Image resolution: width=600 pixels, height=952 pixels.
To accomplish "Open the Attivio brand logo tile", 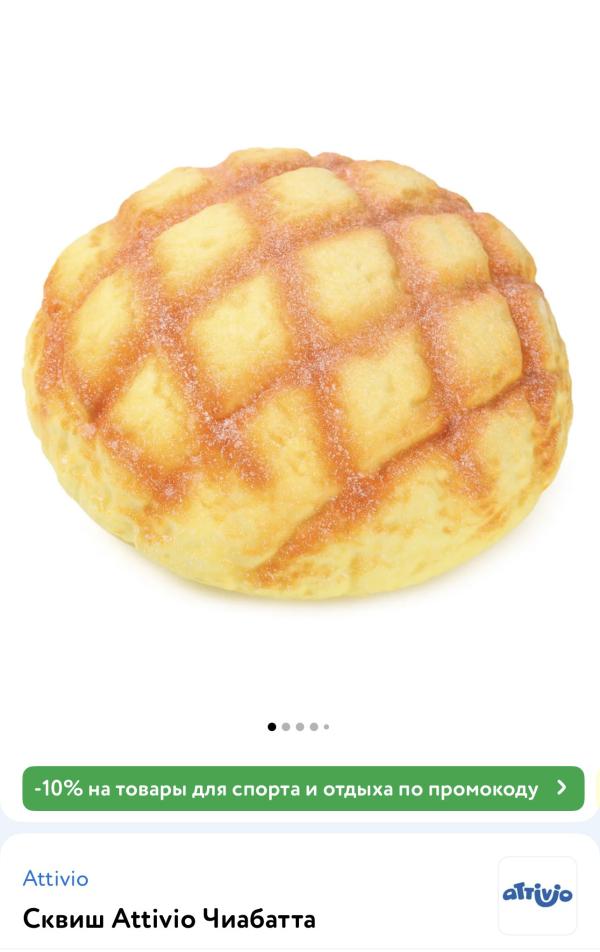I will [x=537, y=894].
